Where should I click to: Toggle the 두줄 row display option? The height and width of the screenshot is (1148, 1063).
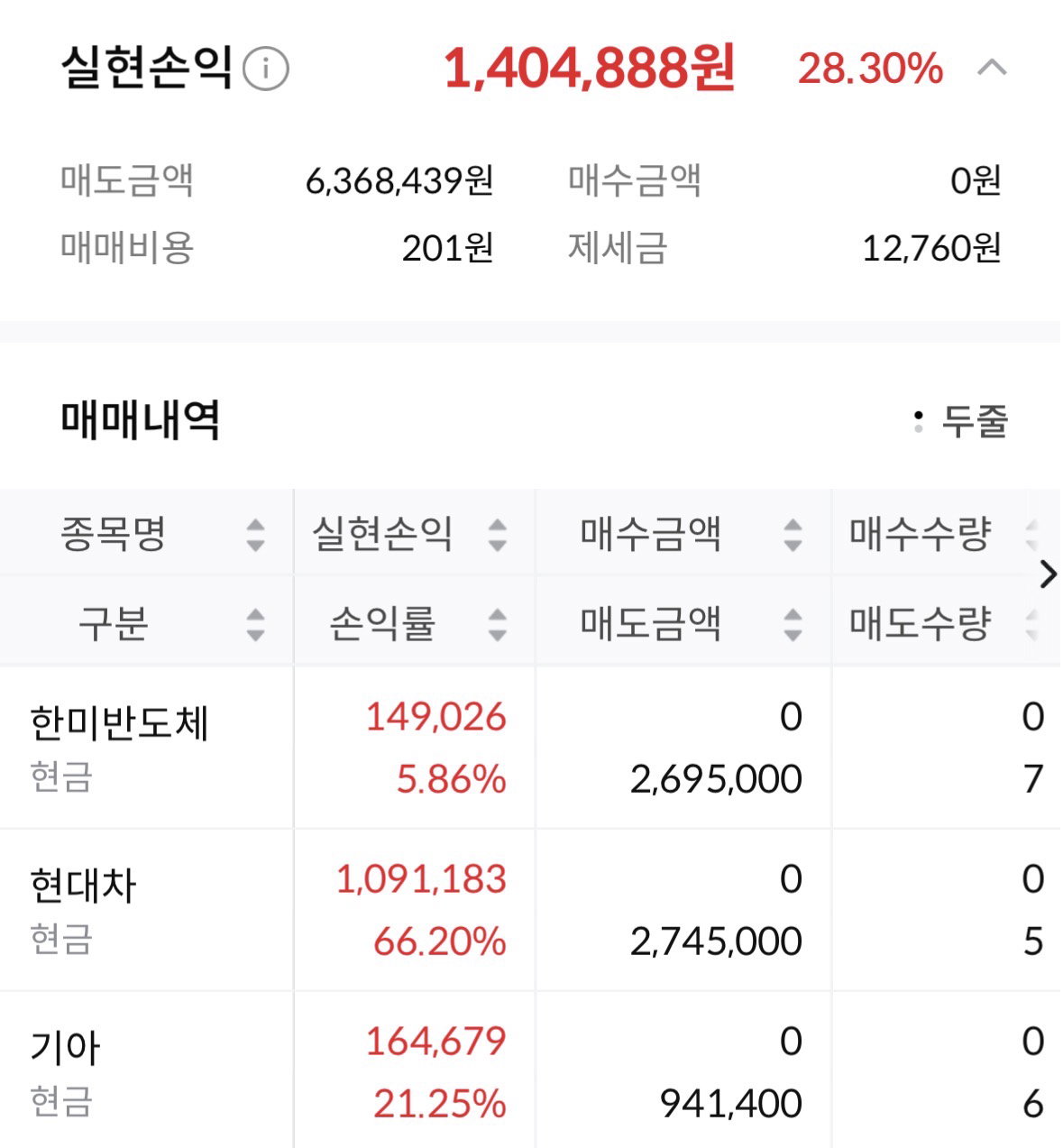pos(960,421)
